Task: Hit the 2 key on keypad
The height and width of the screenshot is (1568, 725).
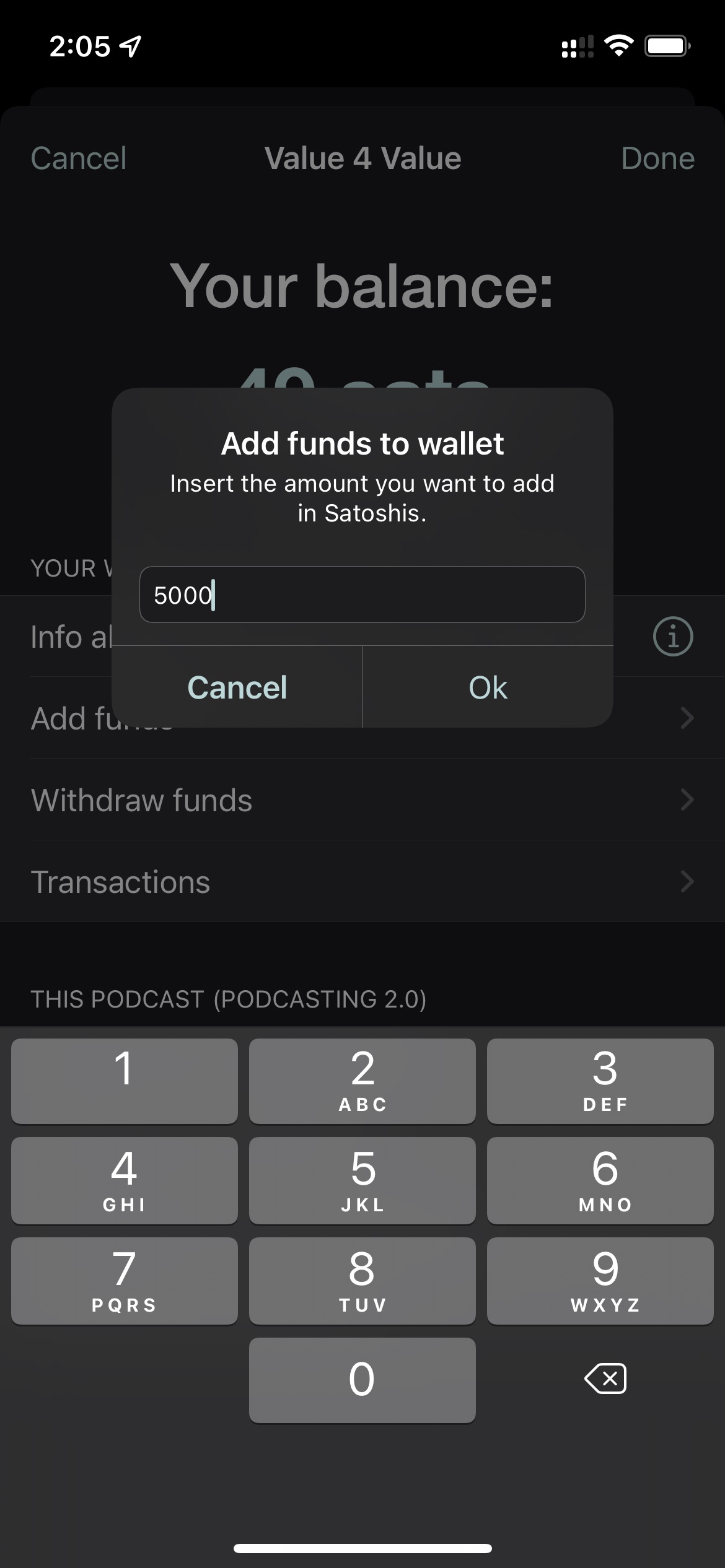Action: (362, 1081)
